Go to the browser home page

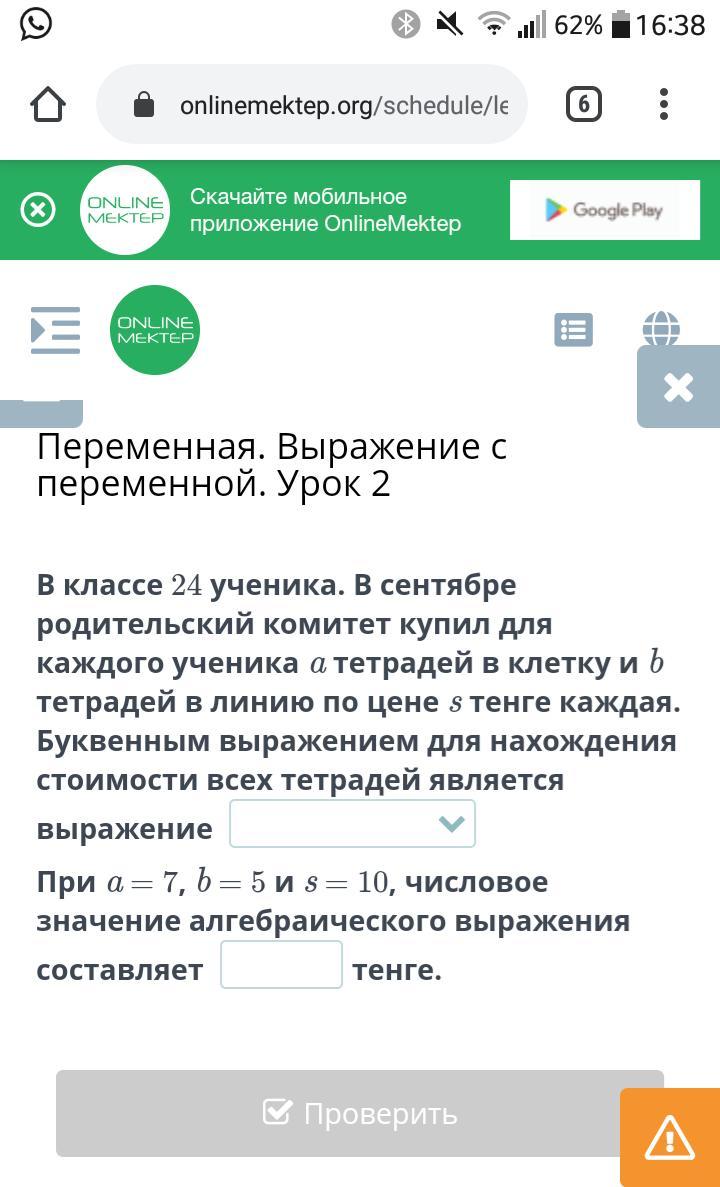pos(48,105)
